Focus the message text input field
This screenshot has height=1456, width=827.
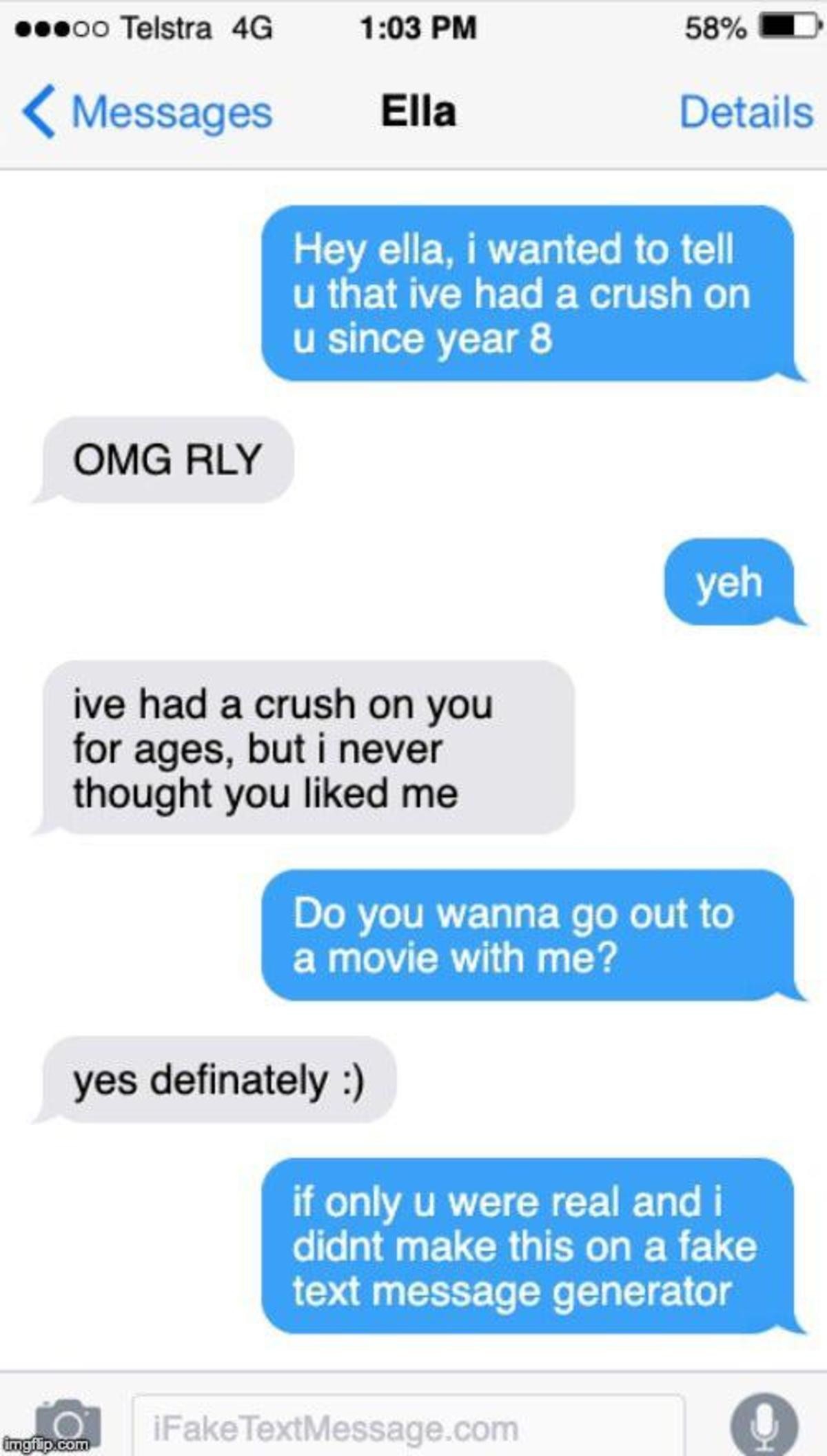coord(407,1428)
